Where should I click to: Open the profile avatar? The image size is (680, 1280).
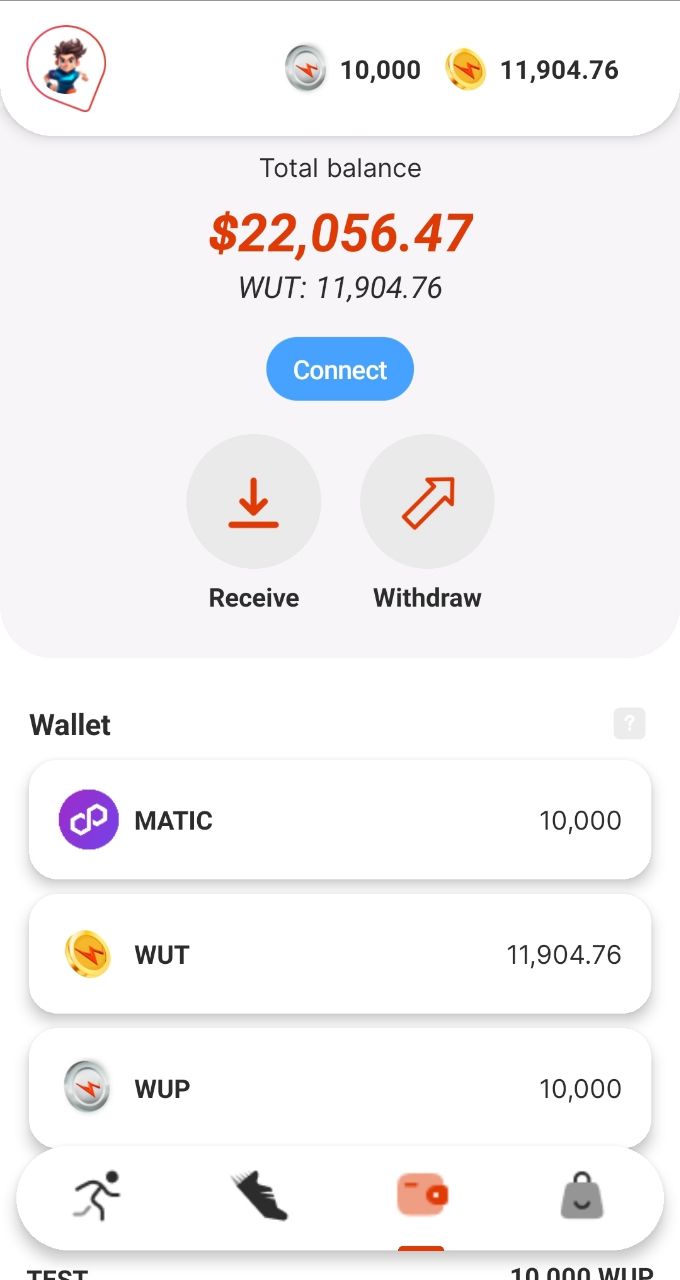(x=66, y=68)
